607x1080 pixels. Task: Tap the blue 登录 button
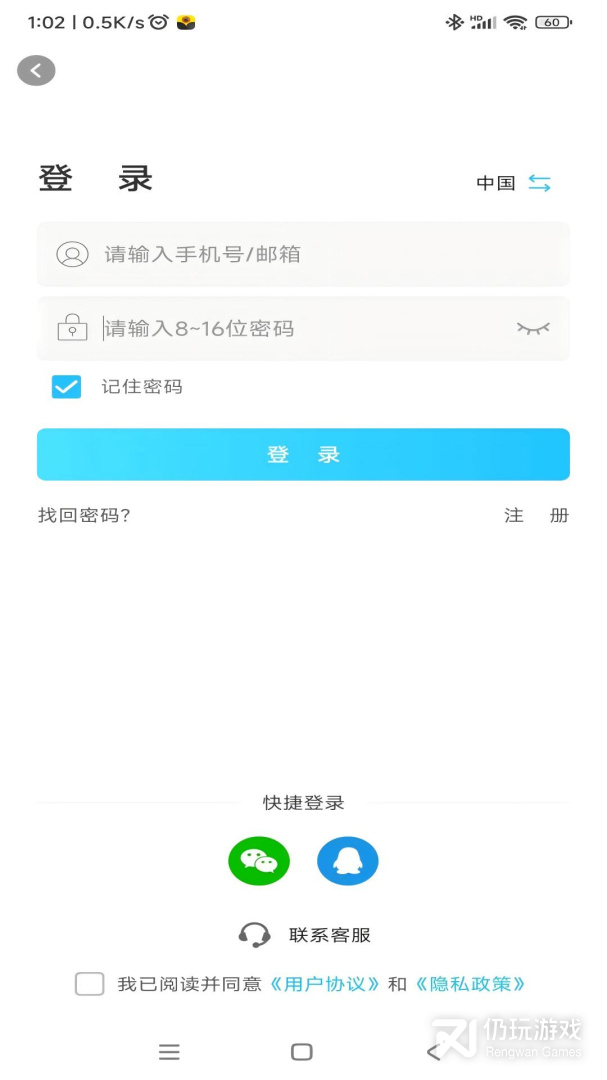coord(303,455)
